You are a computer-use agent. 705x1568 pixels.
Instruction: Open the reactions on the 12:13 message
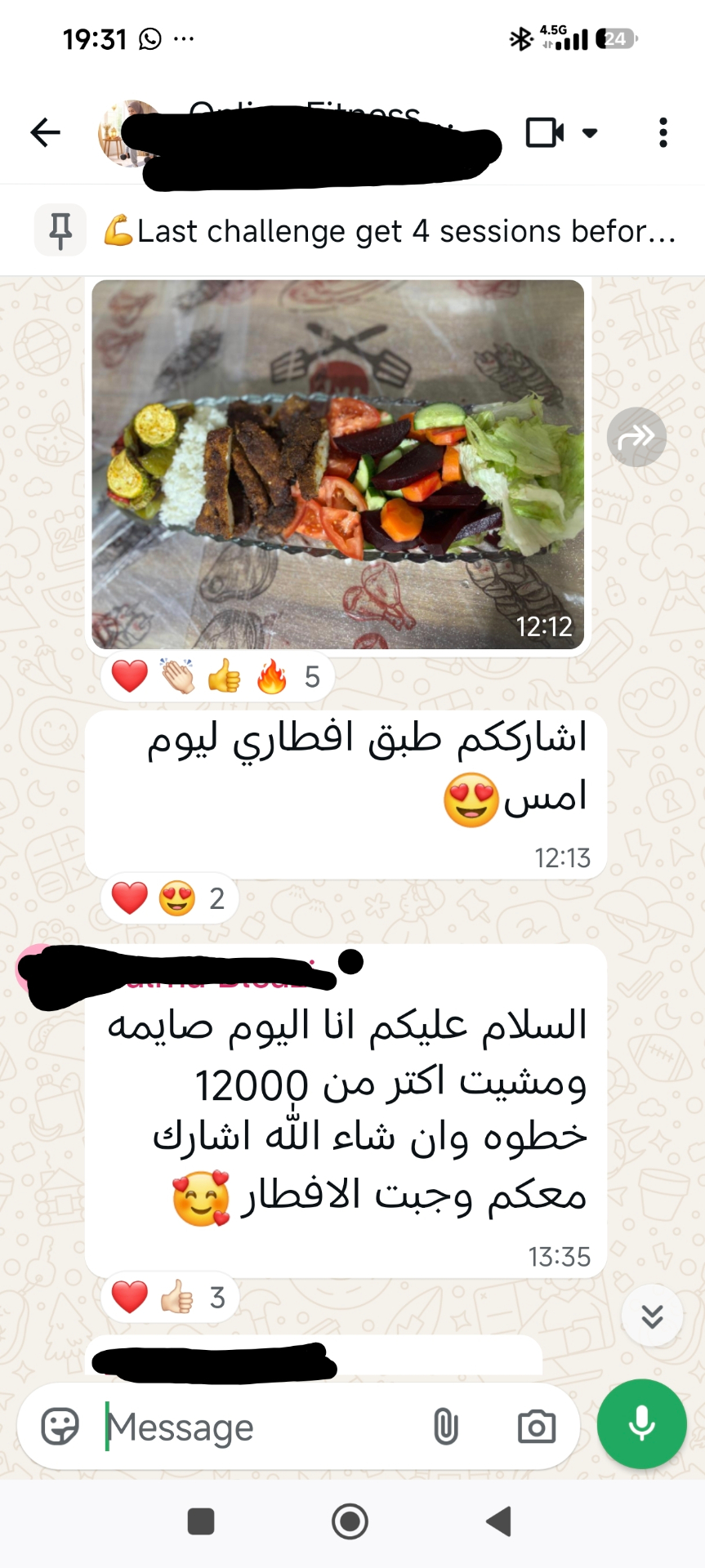(x=169, y=898)
